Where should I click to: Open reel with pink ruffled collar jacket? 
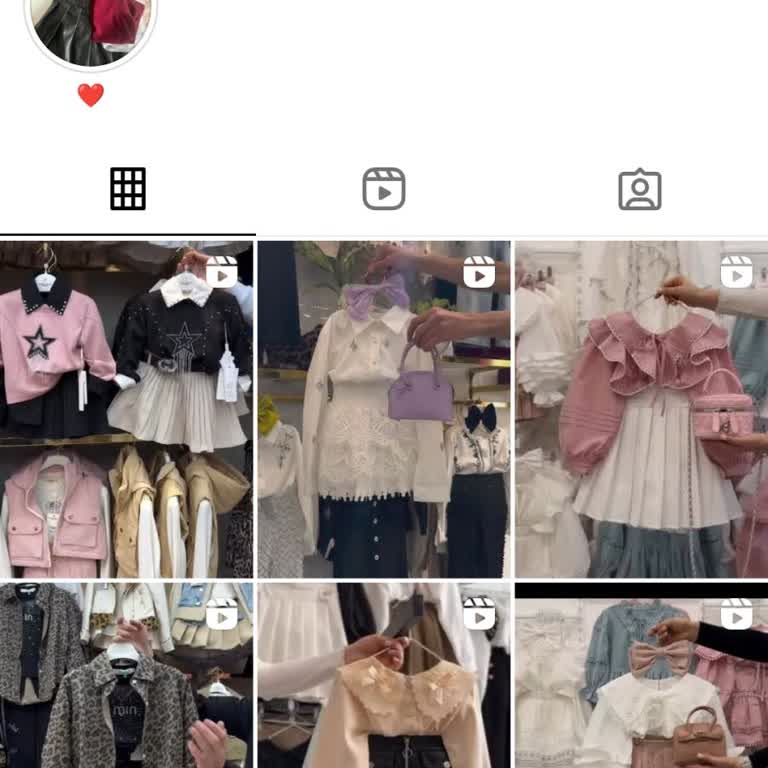tap(641, 408)
